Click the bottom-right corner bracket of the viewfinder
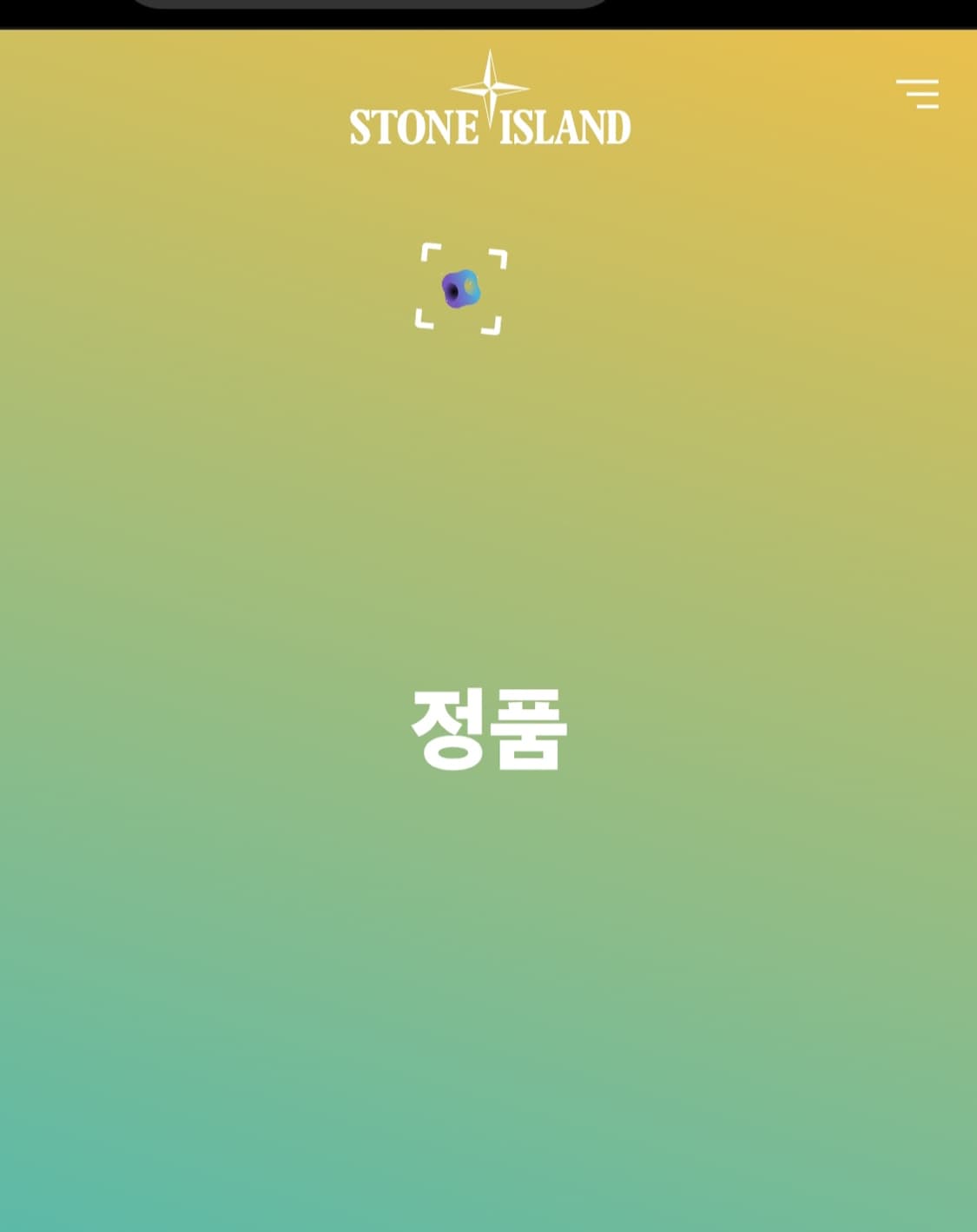 click(495, 326)
